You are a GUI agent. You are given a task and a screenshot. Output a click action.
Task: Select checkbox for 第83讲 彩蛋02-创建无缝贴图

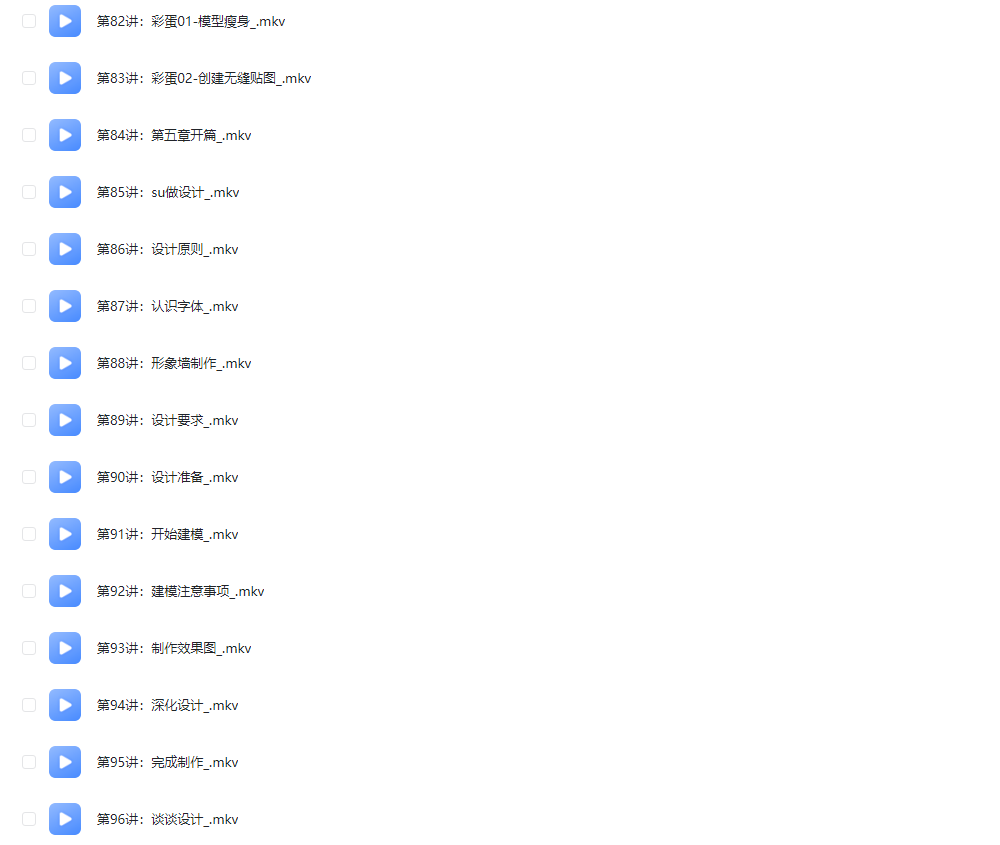click(x=29, y=78)
